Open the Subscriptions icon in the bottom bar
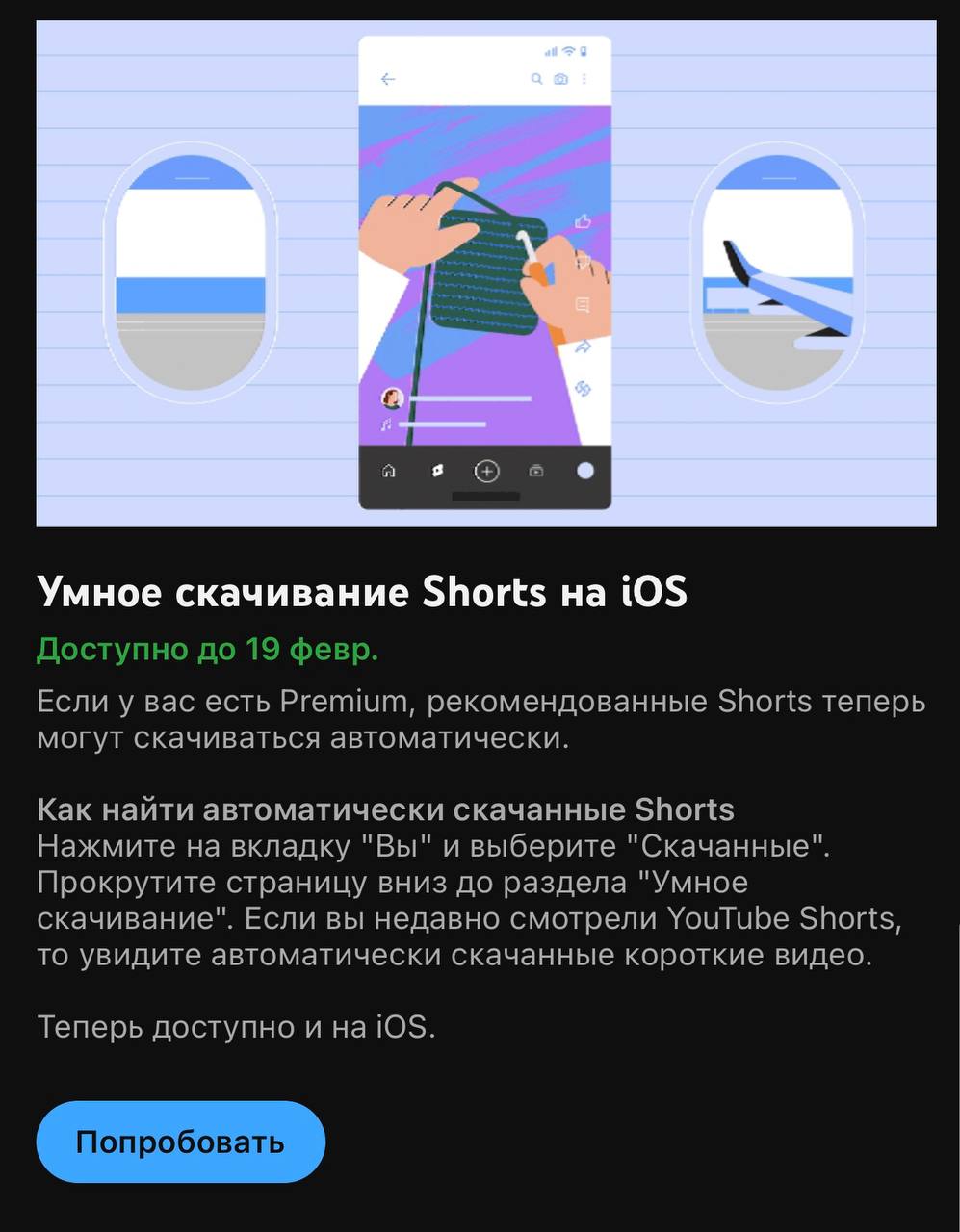The image size is (960, 1232). (536, 470)
